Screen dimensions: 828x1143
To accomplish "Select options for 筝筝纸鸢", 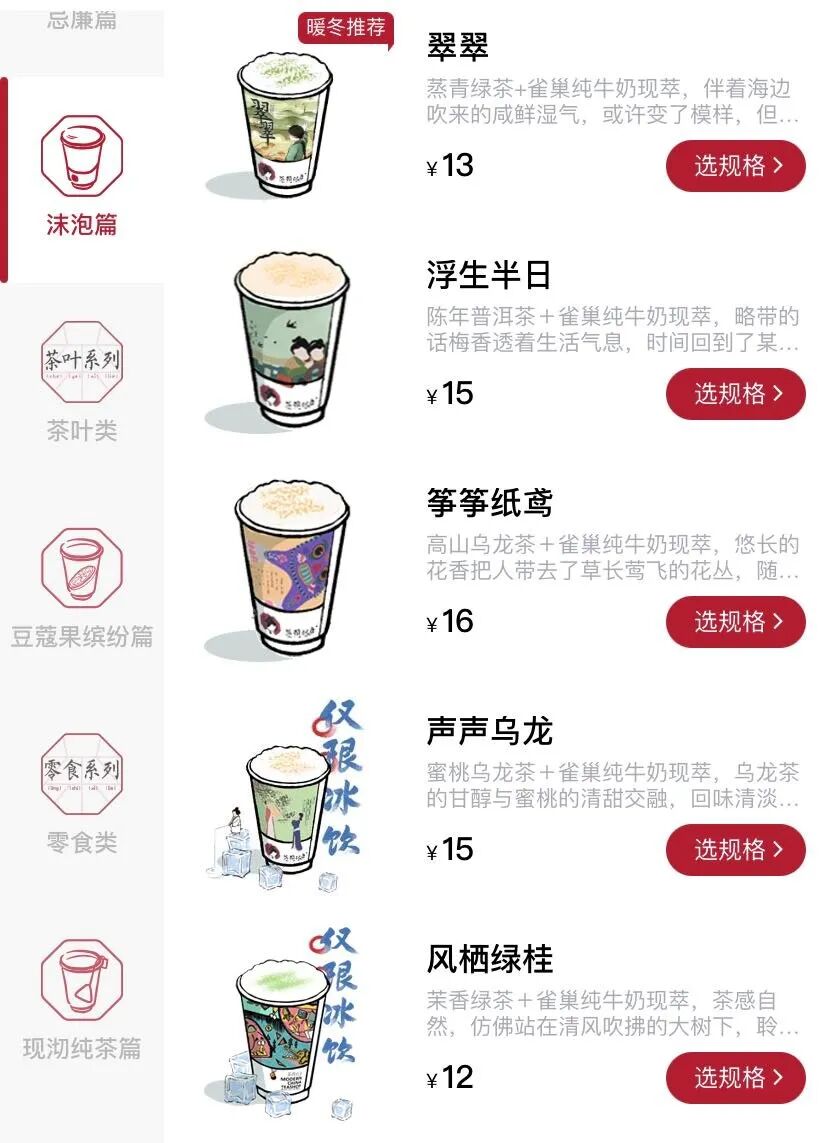I will click(735, 622).
